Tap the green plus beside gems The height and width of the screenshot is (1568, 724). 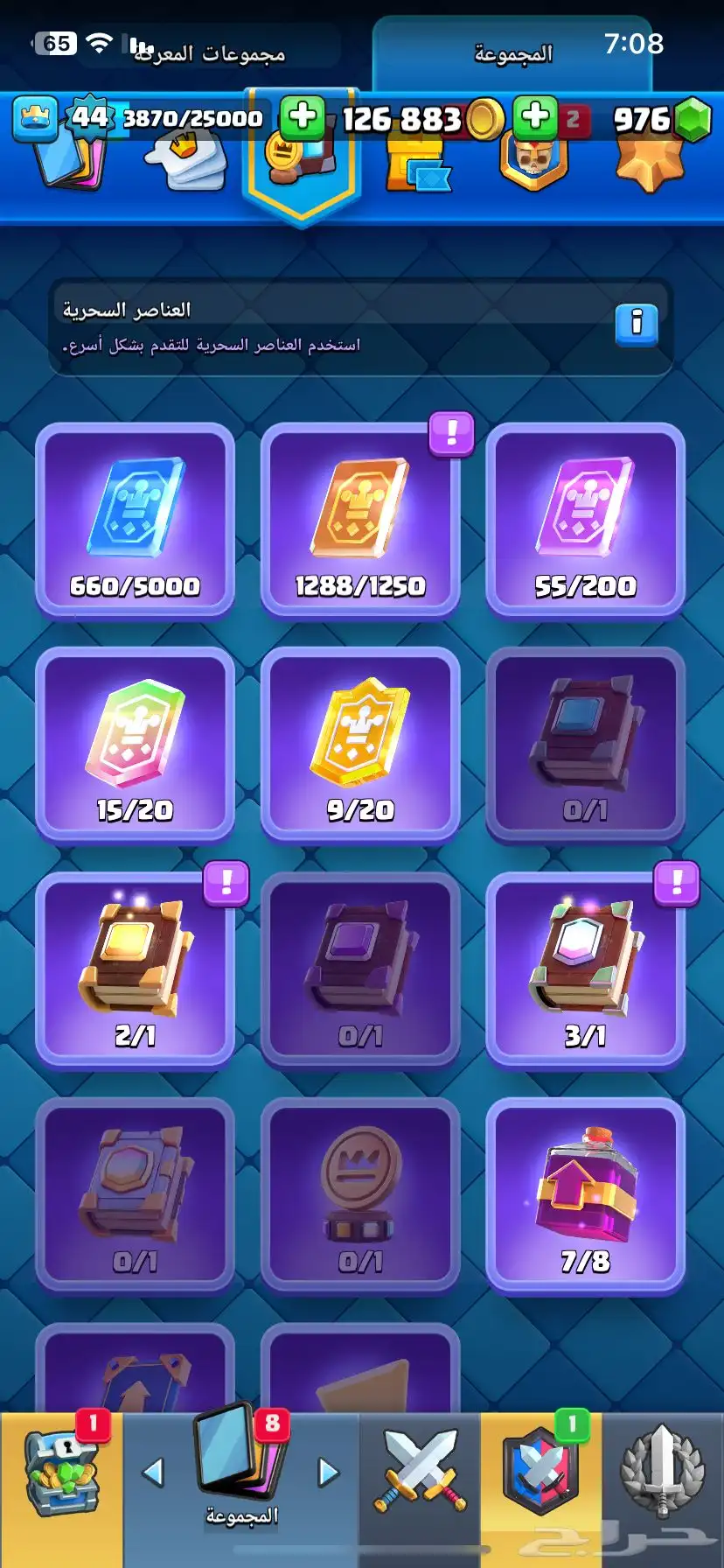click(535, 116)
